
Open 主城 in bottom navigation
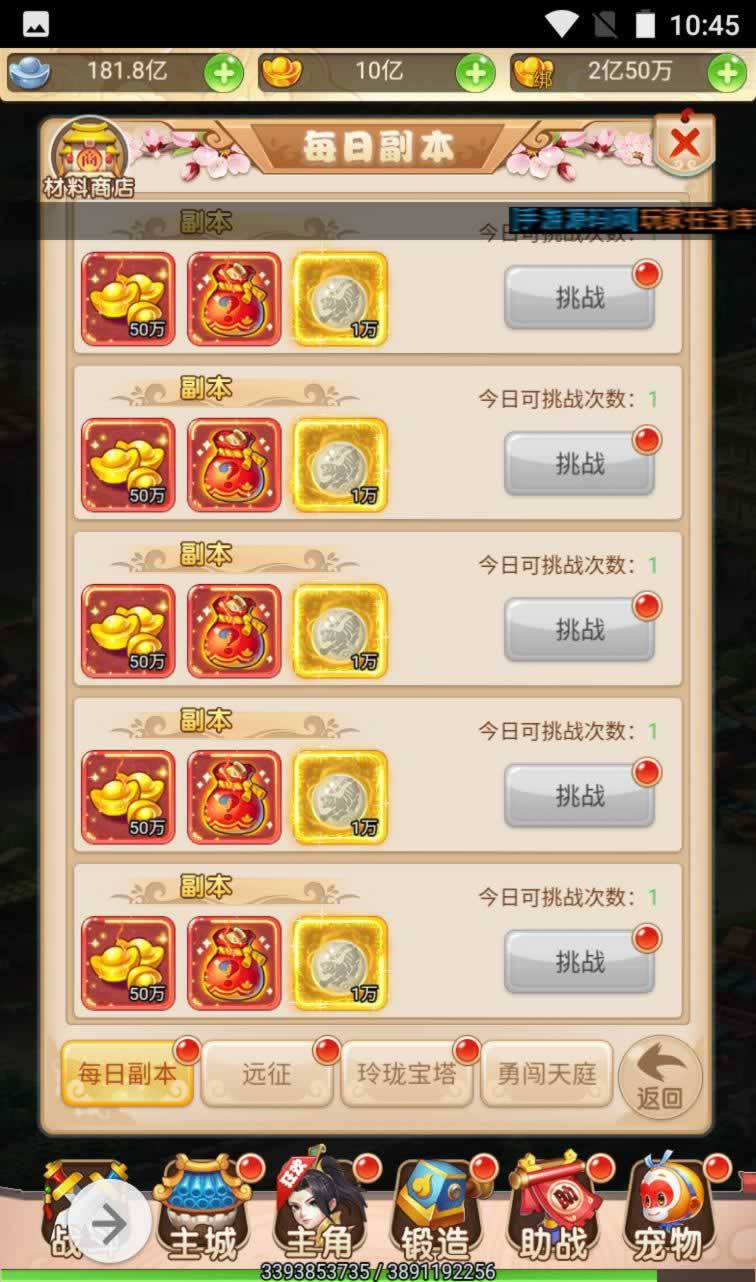[x=203, y=1210]
